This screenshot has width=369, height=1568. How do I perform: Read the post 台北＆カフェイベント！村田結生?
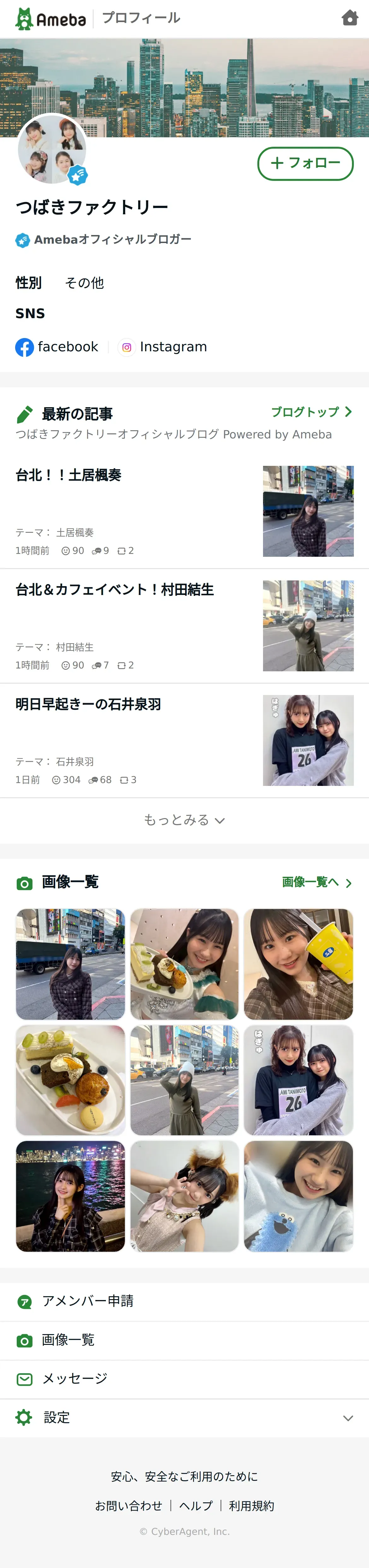tap(115, 590)
